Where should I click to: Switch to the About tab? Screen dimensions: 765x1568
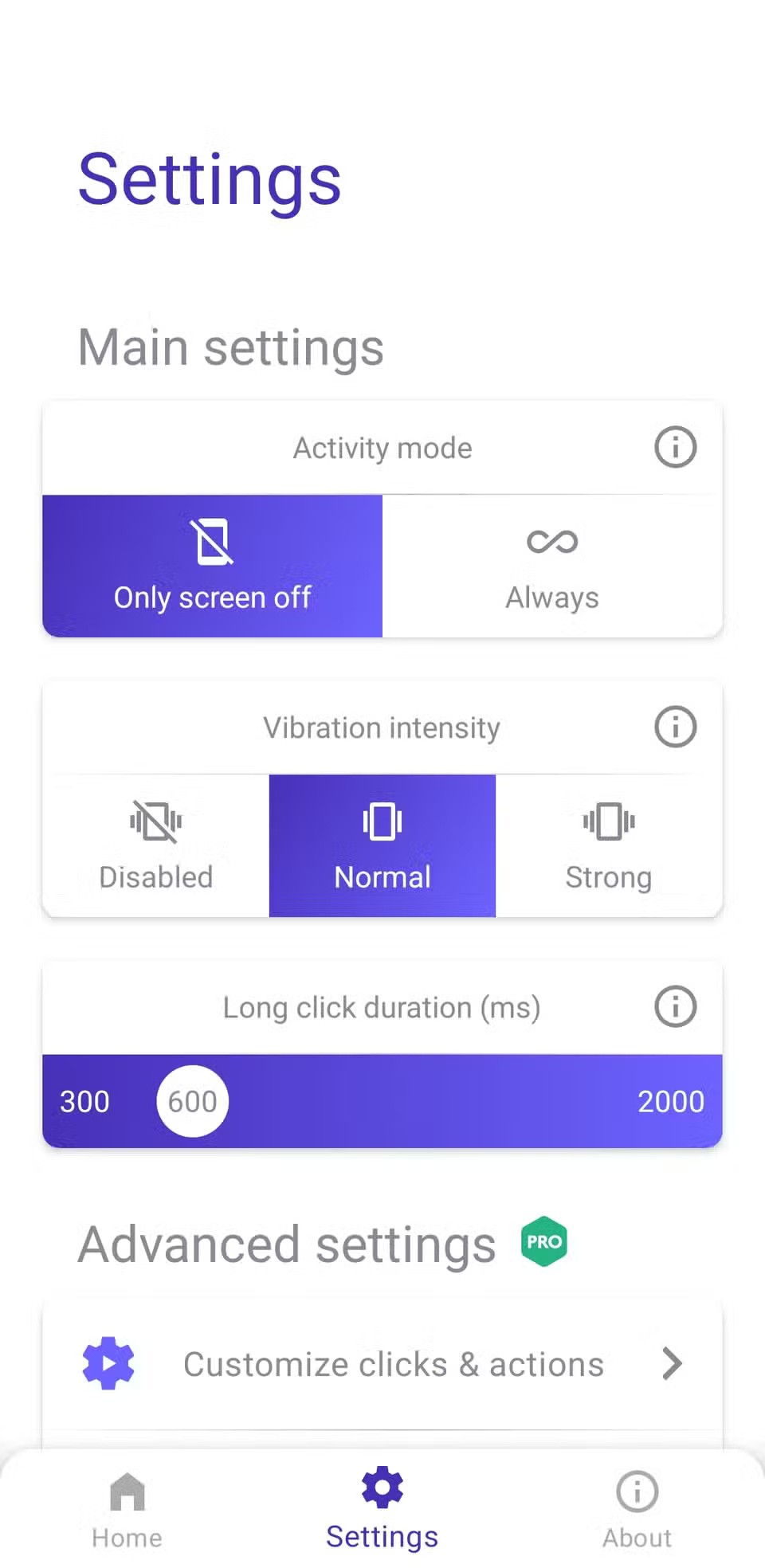point(637,1509)
